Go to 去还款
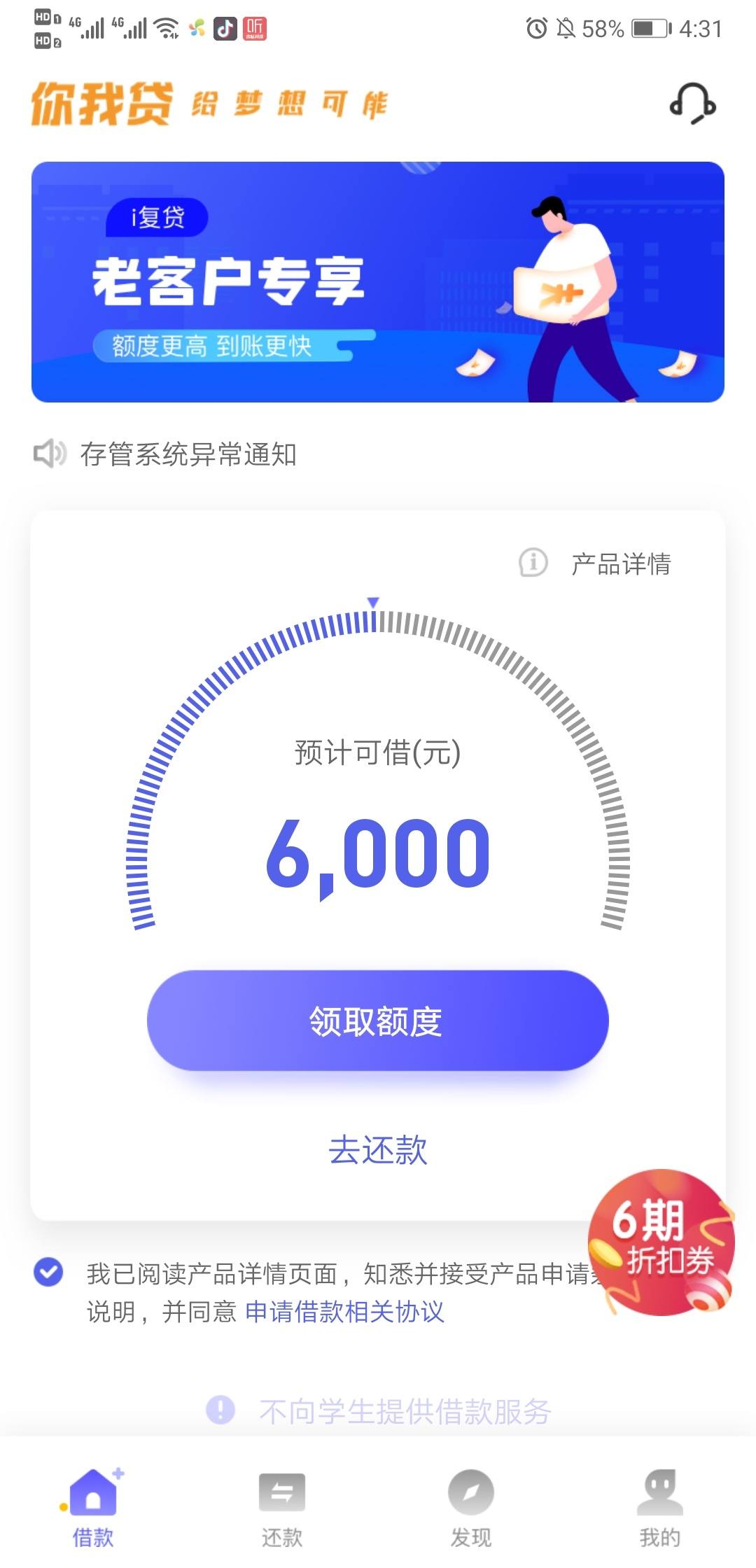The width and height of the screenshot is (756, 1568). (378, 1150)
